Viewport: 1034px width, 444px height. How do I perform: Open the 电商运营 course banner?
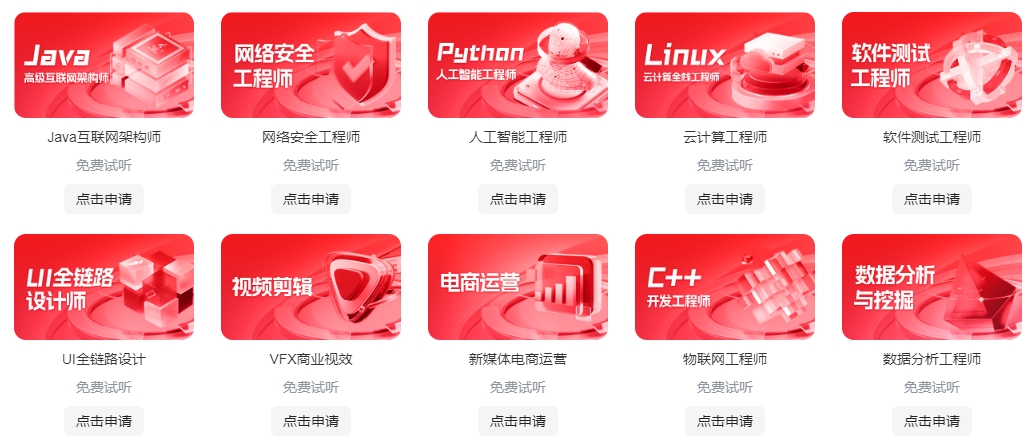[518, 287]
